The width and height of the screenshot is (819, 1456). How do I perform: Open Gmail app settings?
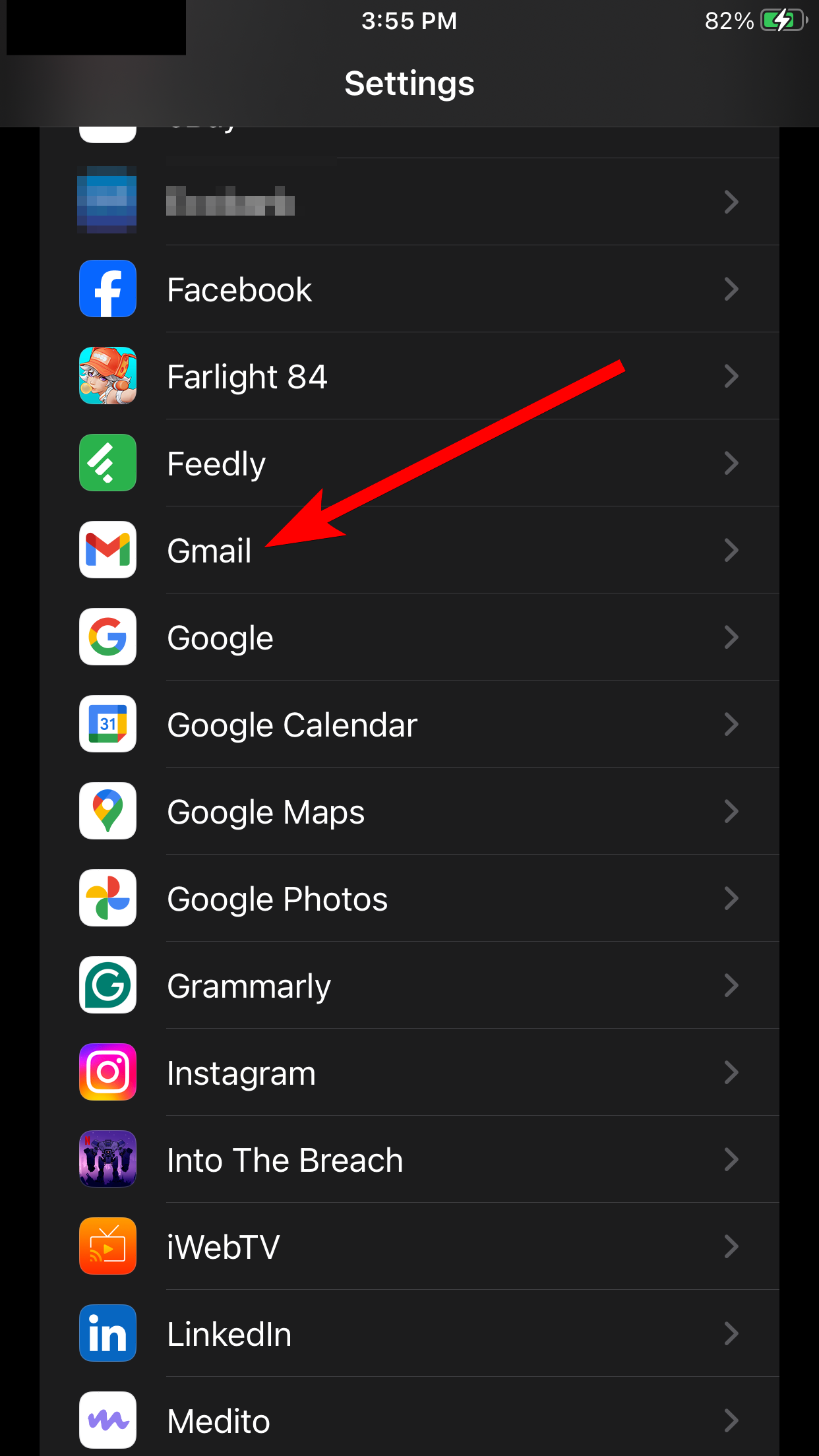pos(409,551)
